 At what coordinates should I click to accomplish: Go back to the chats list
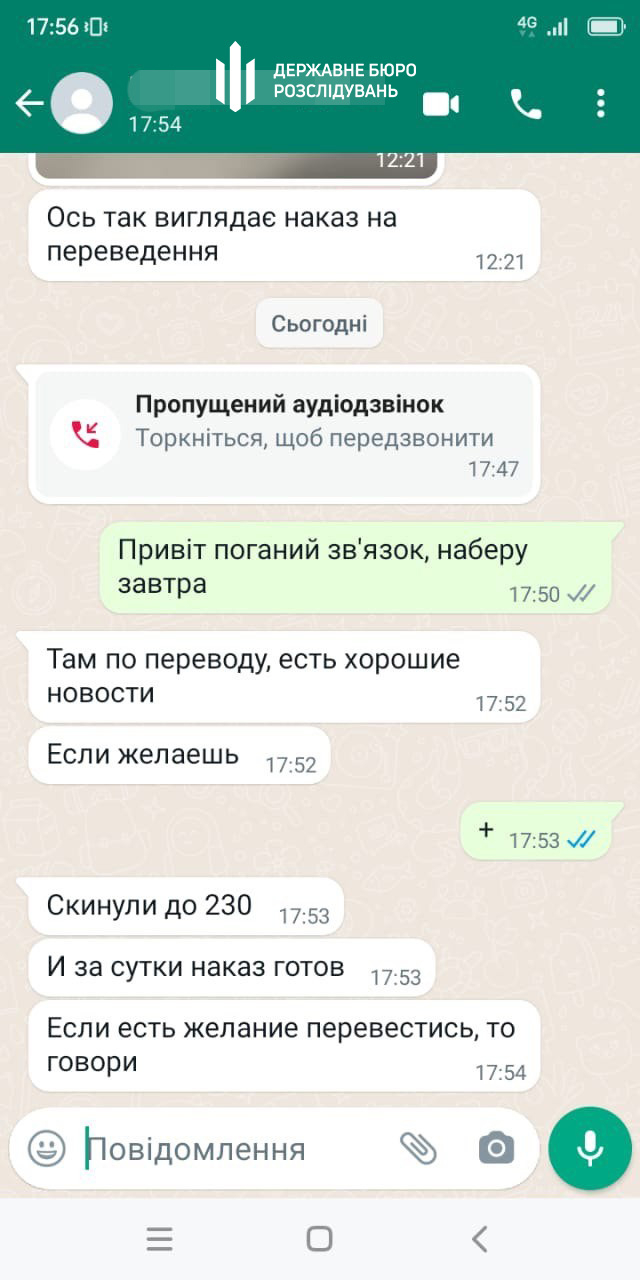(x=28, y=104)
